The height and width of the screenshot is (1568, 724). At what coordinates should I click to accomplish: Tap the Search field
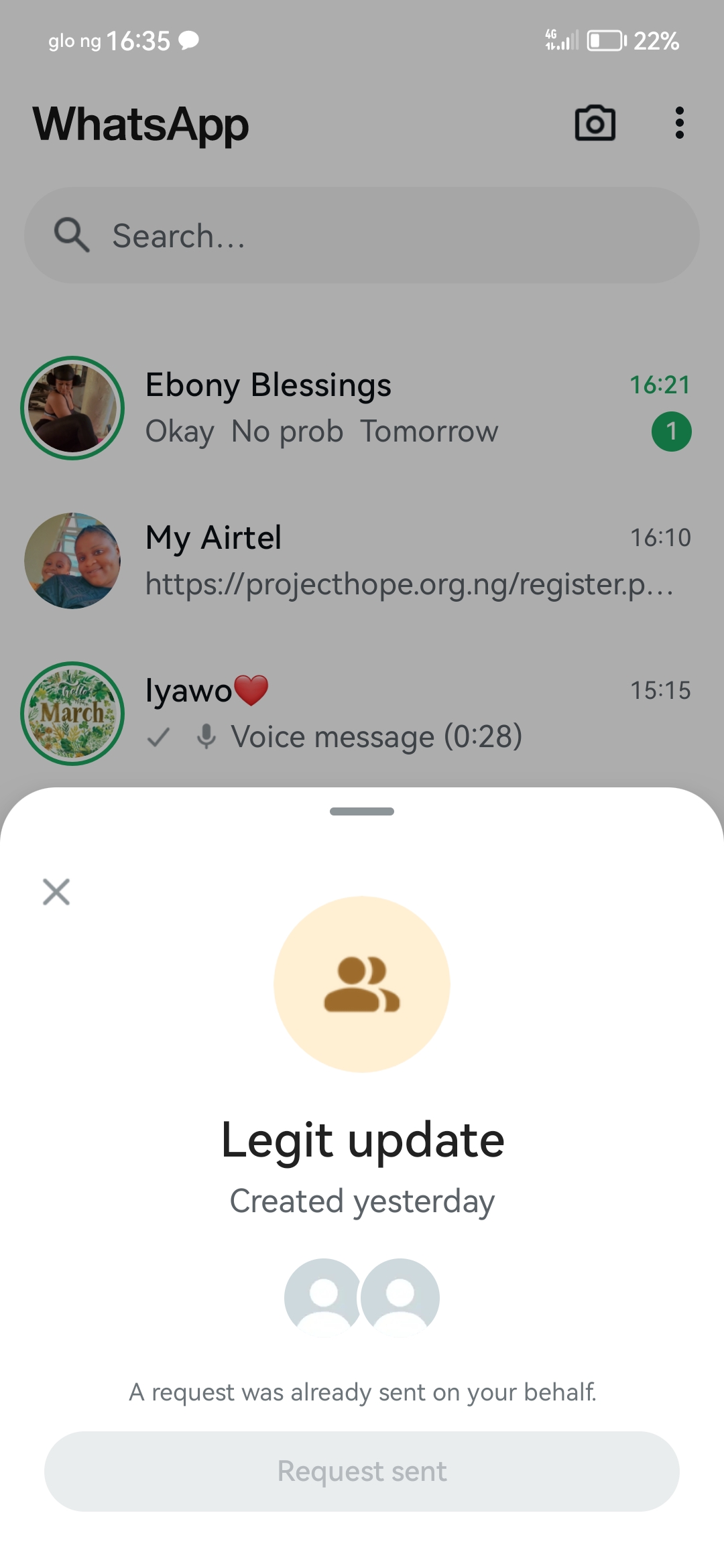(362, 235)
